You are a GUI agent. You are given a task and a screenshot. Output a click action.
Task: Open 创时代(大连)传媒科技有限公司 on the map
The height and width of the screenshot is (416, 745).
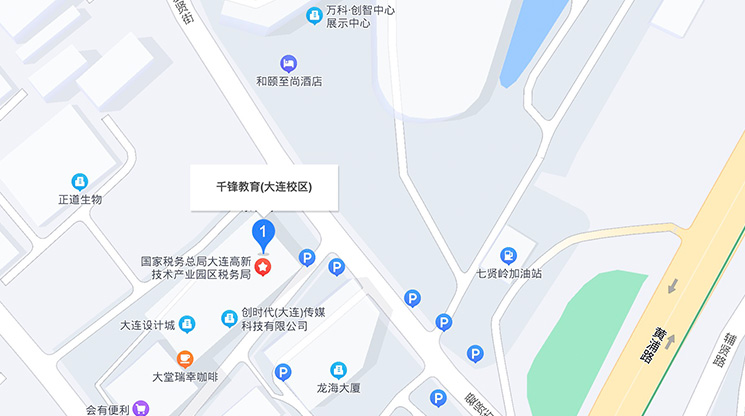229,318
